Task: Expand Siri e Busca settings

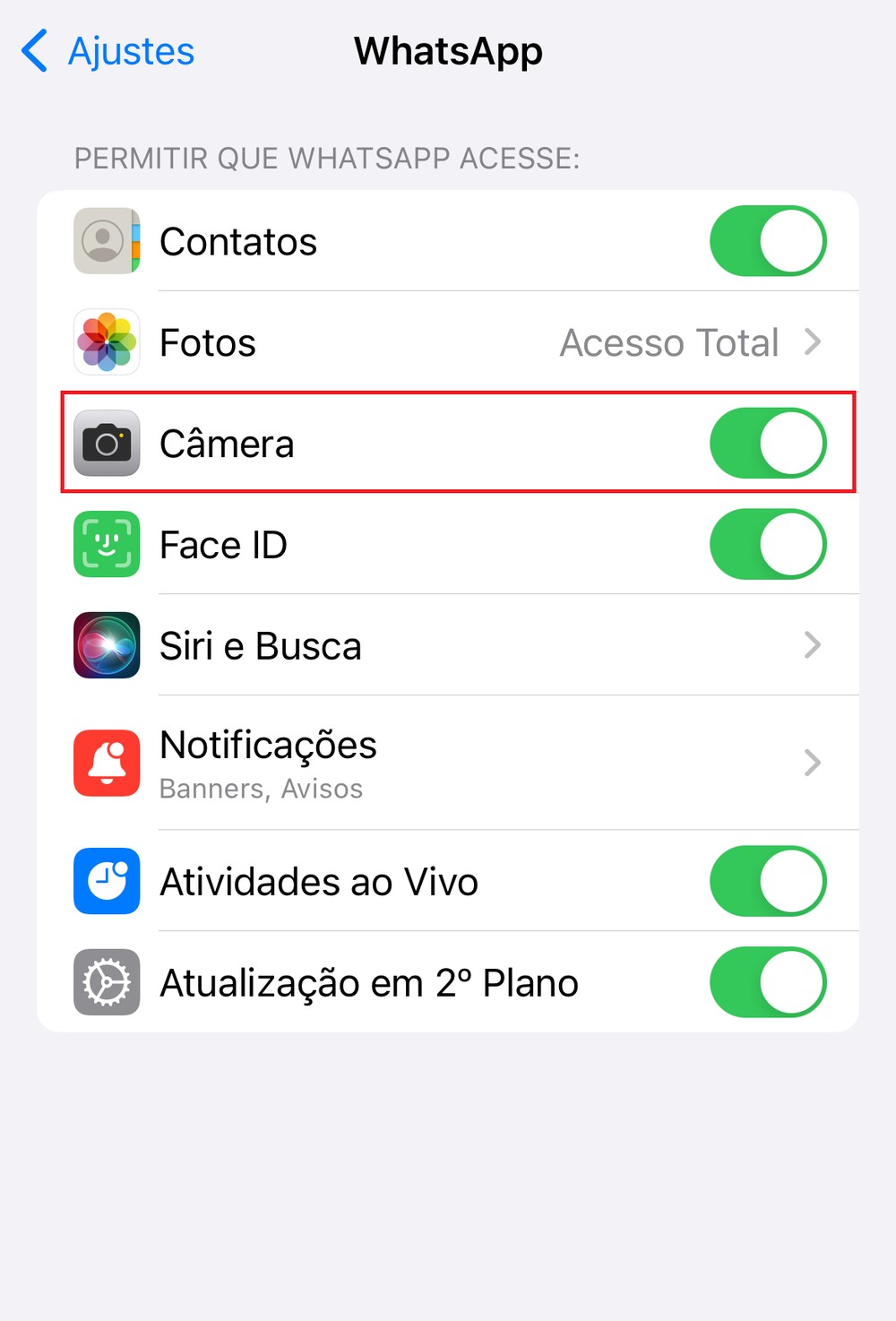Action: (813, 645)
